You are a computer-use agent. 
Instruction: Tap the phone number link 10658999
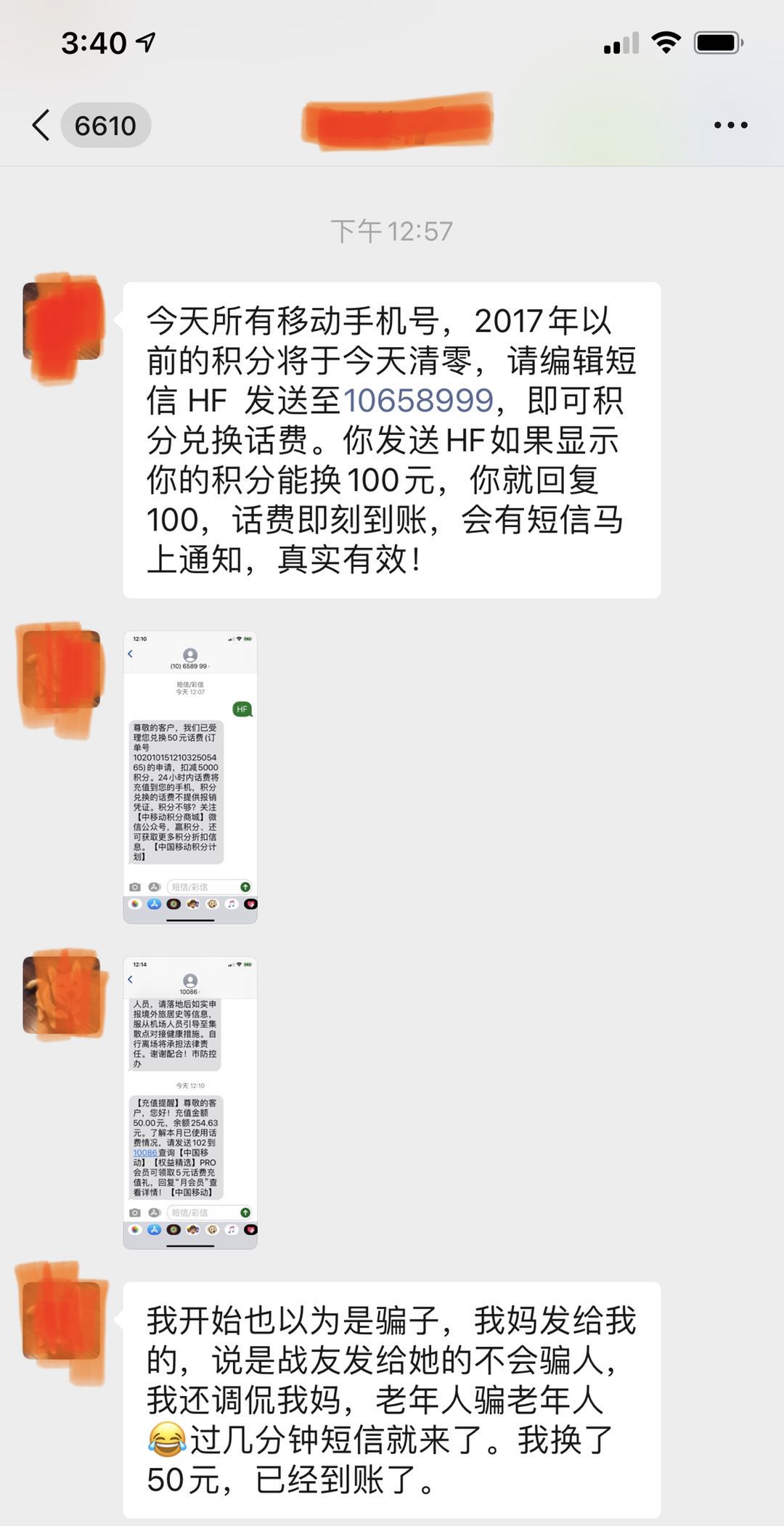click(418, 401)
